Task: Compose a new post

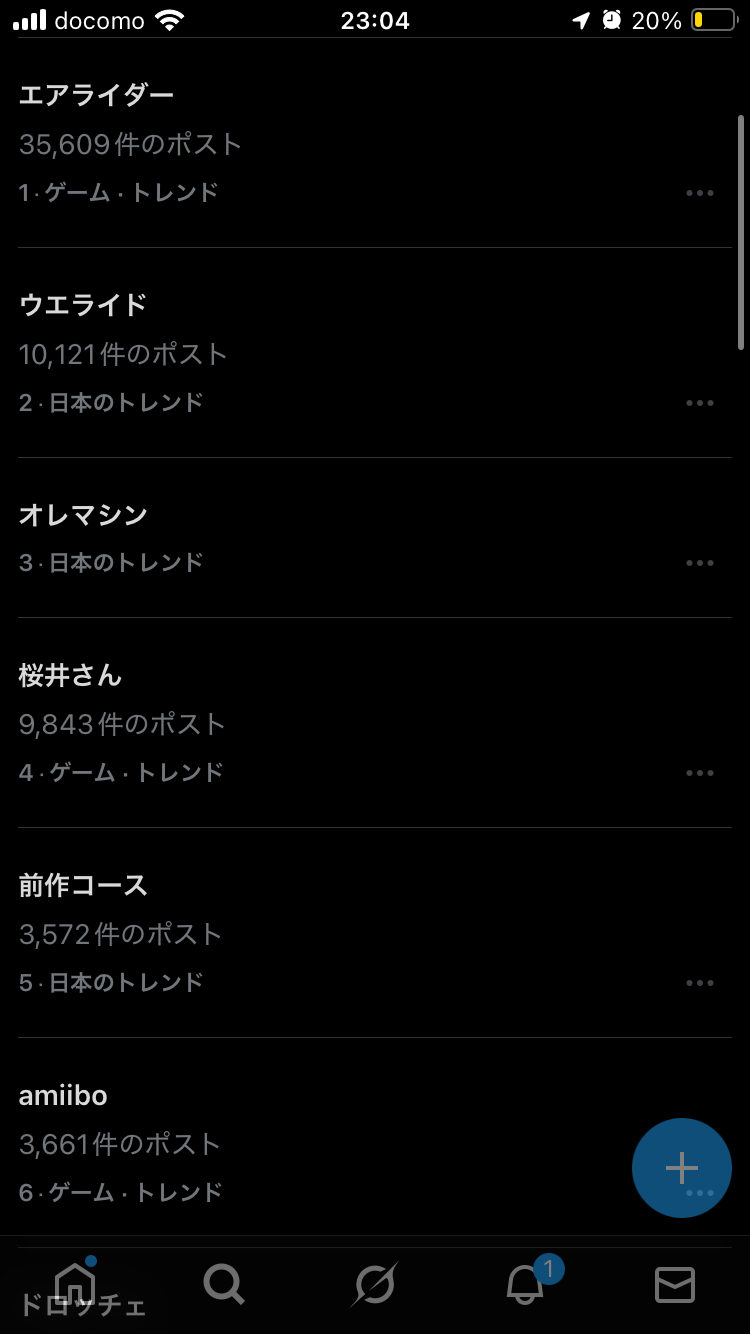Action: tap(681, 1167)
